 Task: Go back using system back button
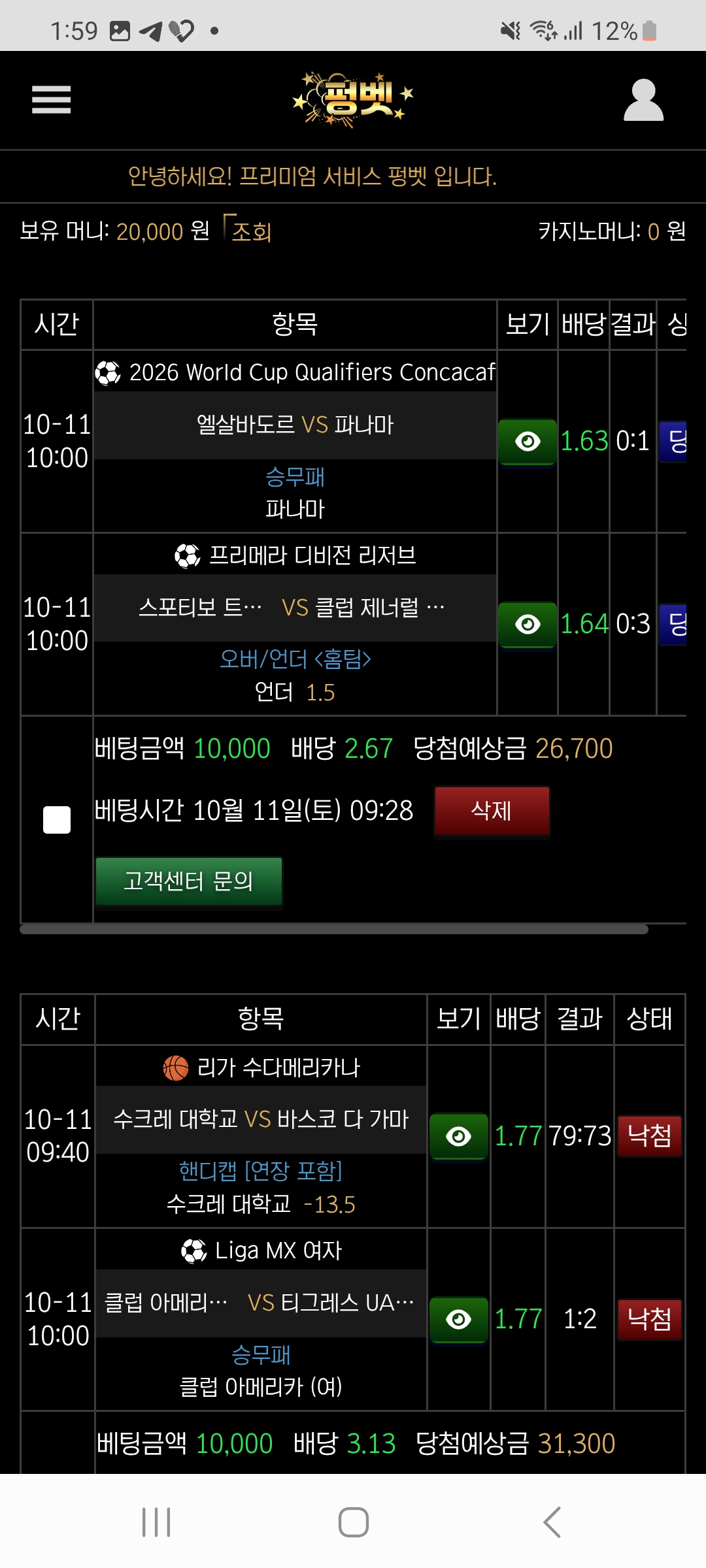(x=552, y=1522)
